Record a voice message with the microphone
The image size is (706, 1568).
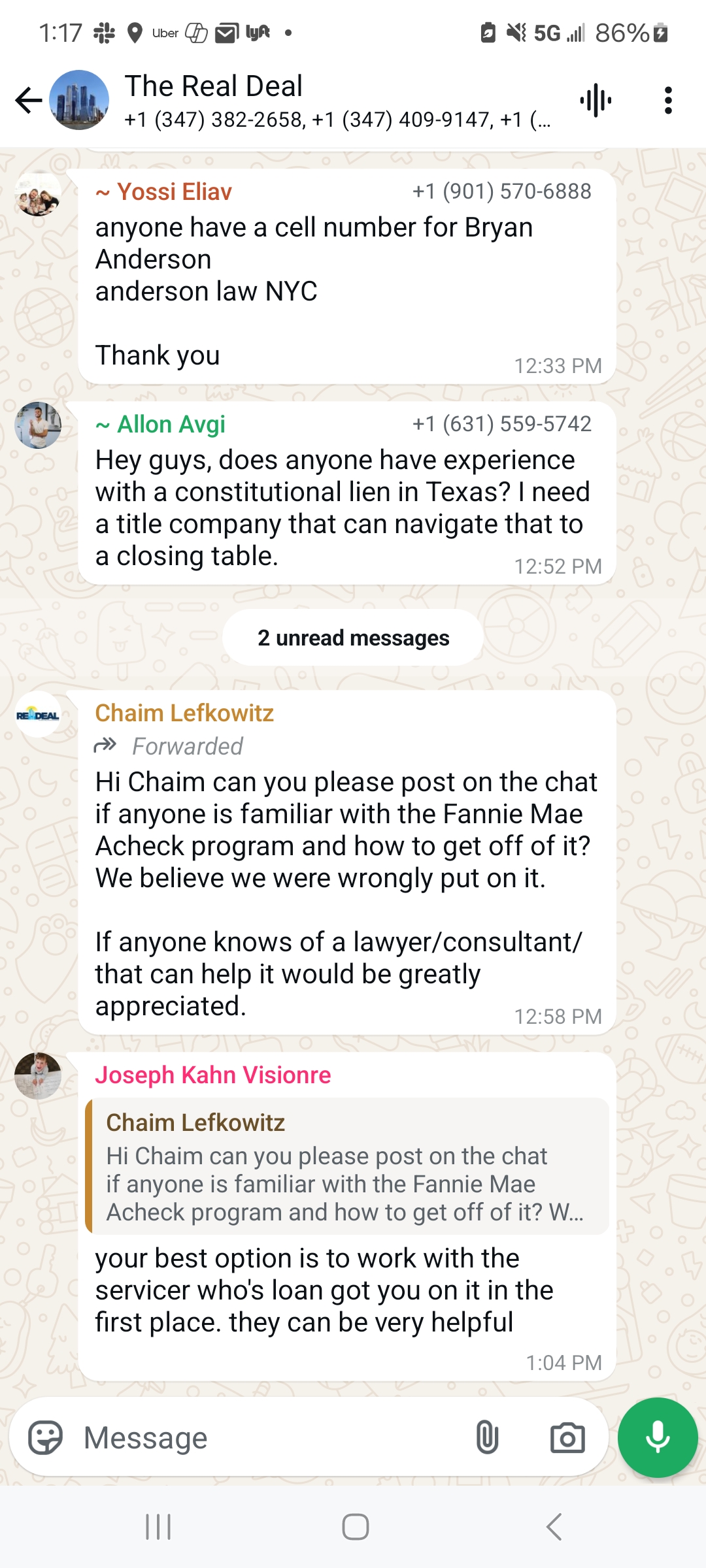tap(658, 1437)
